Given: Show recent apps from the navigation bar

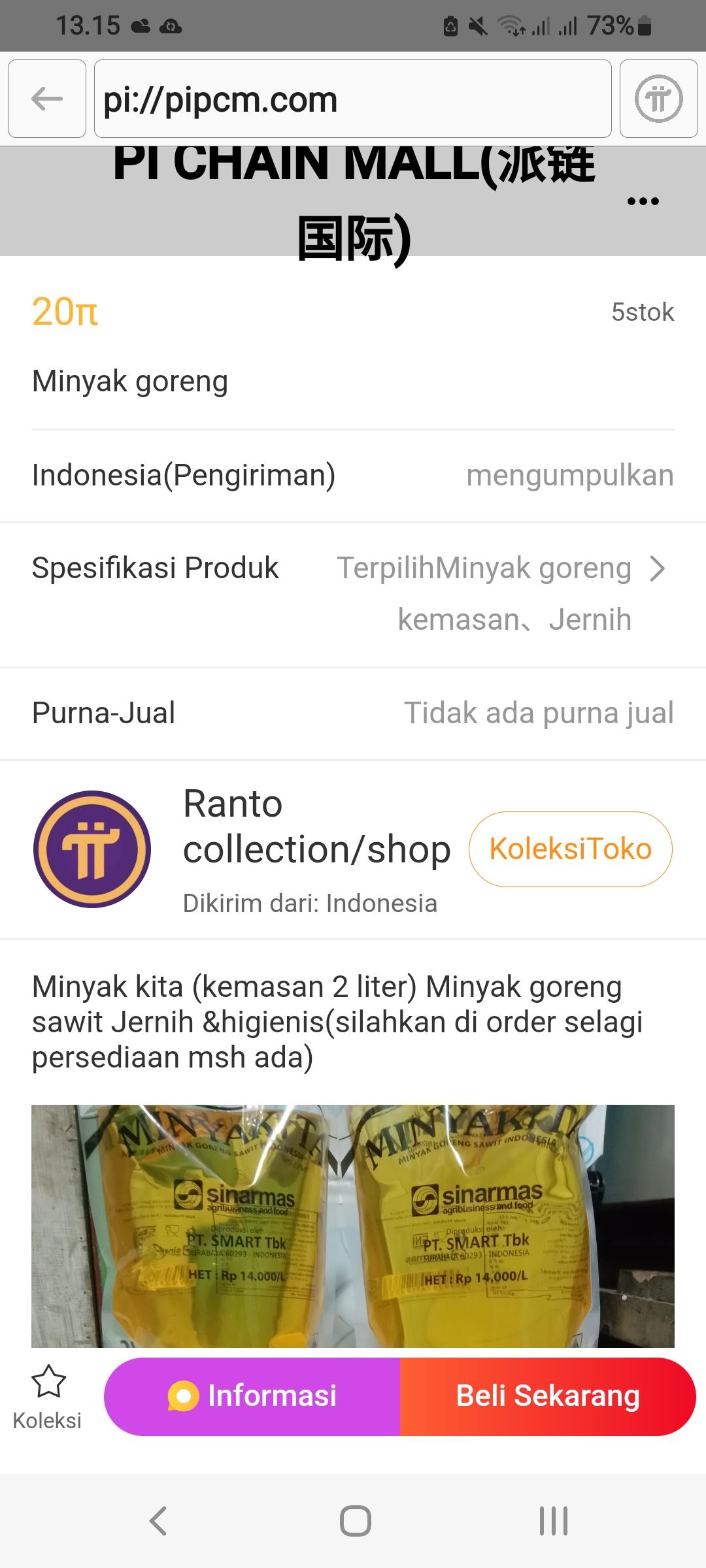Looking at the screenshot, I should (x=553, y=1520).
